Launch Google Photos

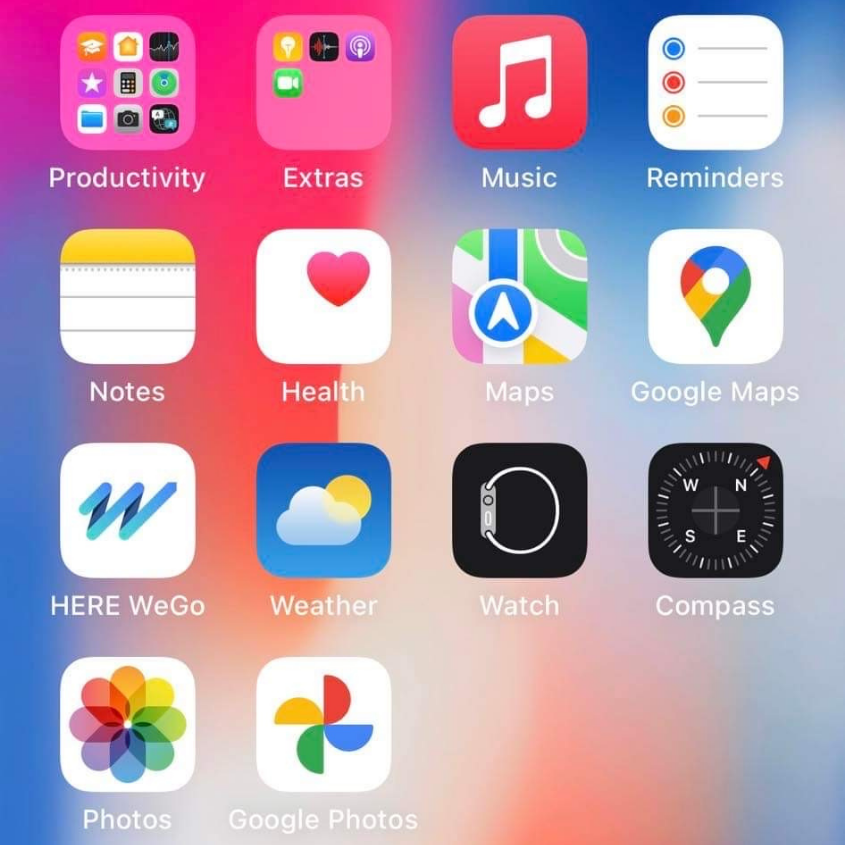pos(323,725)
